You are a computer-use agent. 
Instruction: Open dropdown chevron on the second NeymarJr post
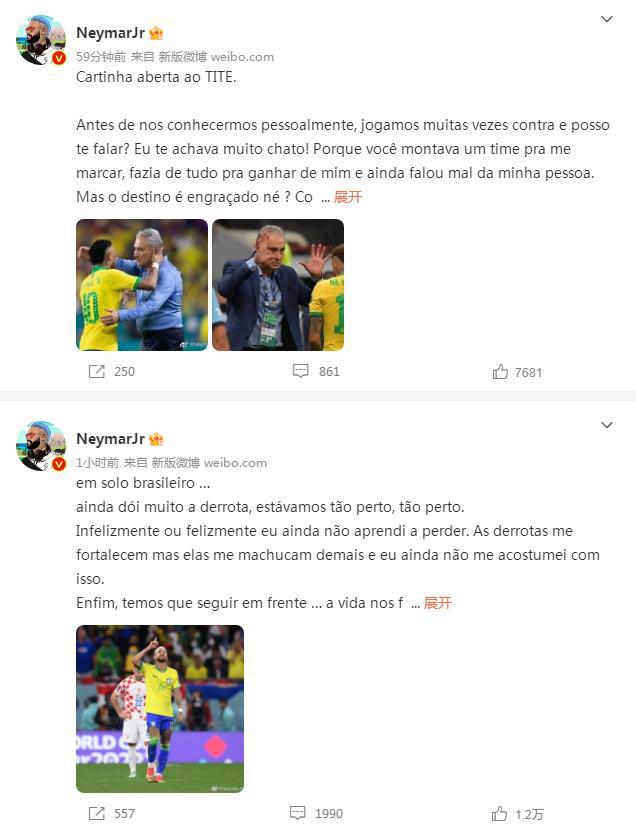point(606,425)
